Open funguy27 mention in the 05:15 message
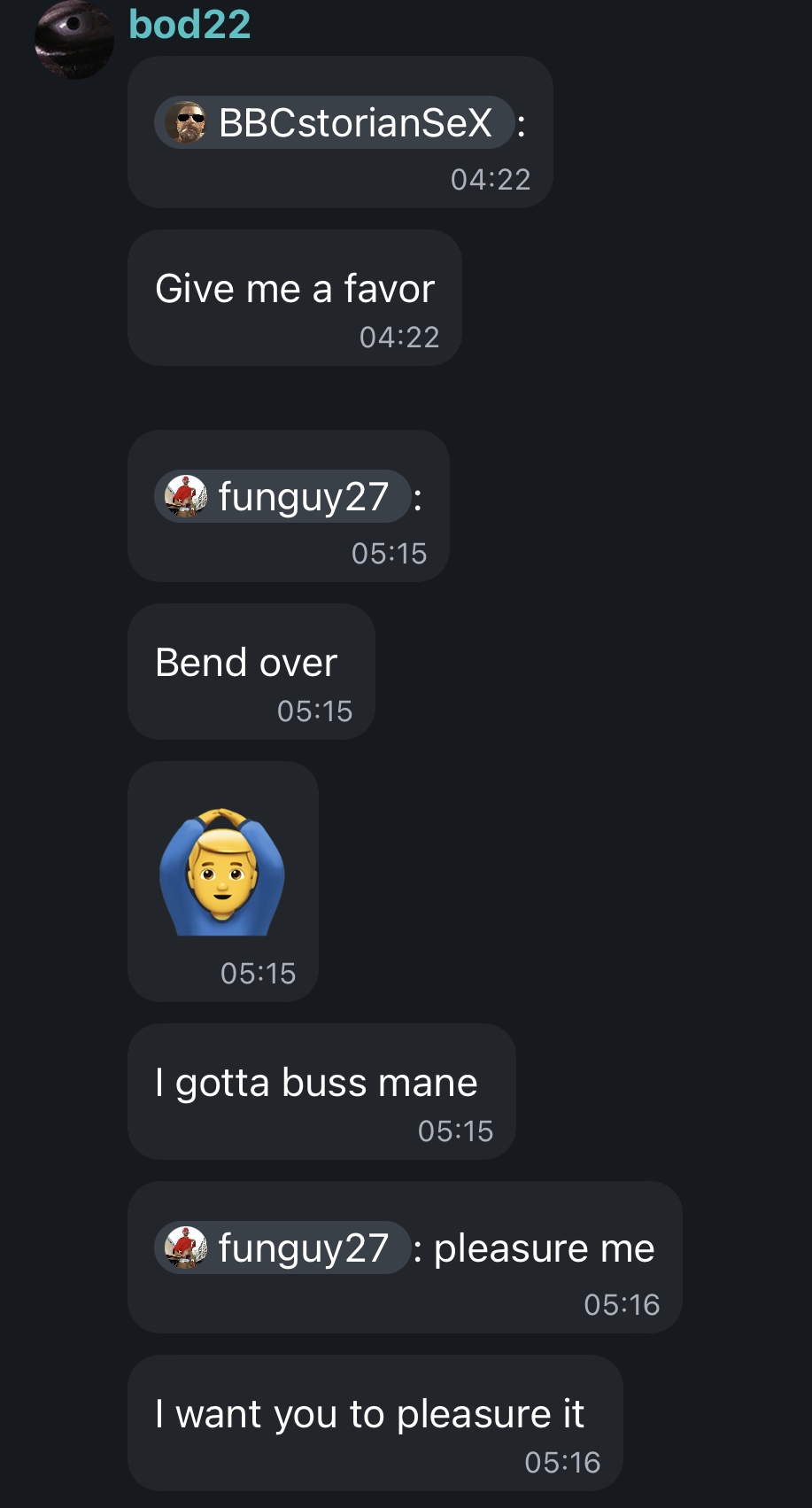Screen dimensions: 812x1508 (283, 496)
